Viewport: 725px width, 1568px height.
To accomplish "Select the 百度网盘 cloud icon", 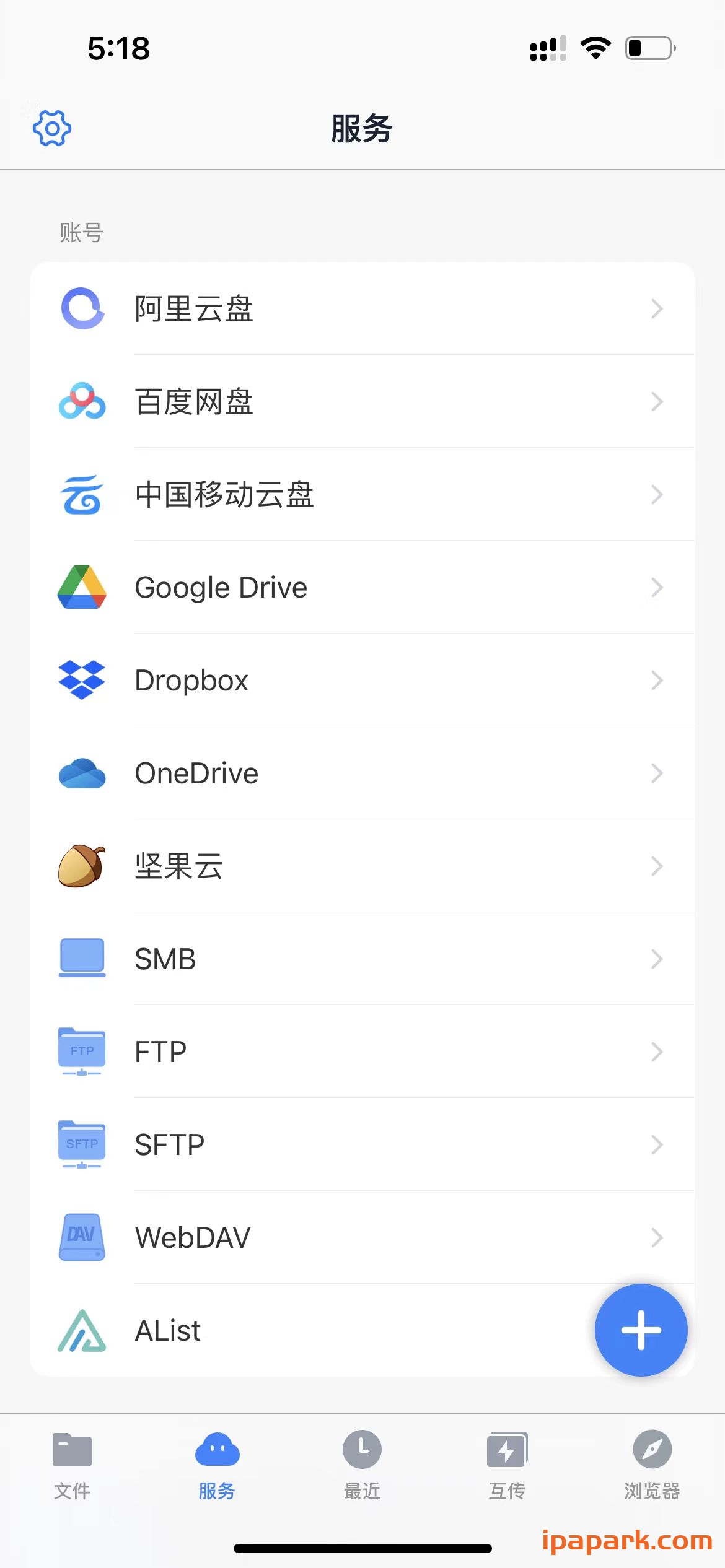I will click(81, 401).
